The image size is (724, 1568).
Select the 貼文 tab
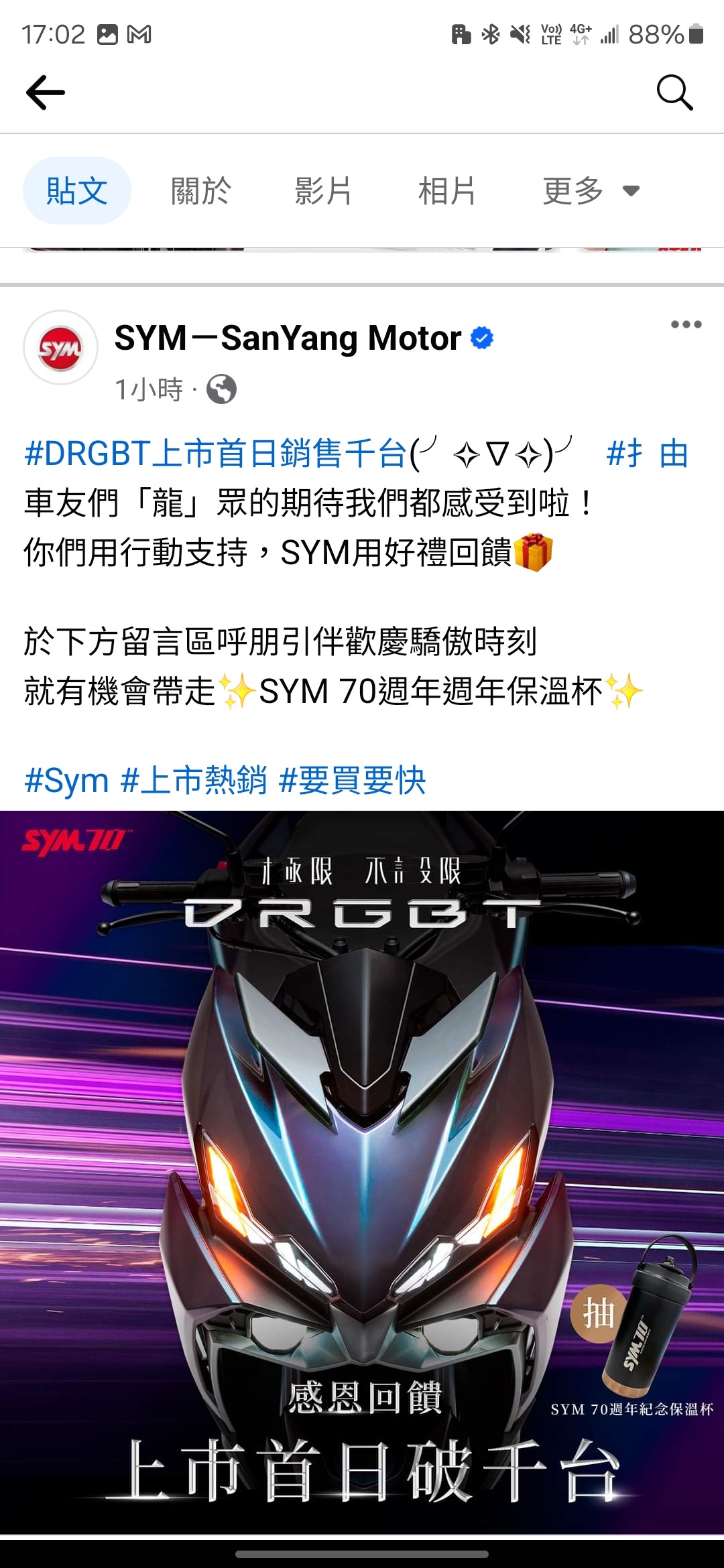77,191
